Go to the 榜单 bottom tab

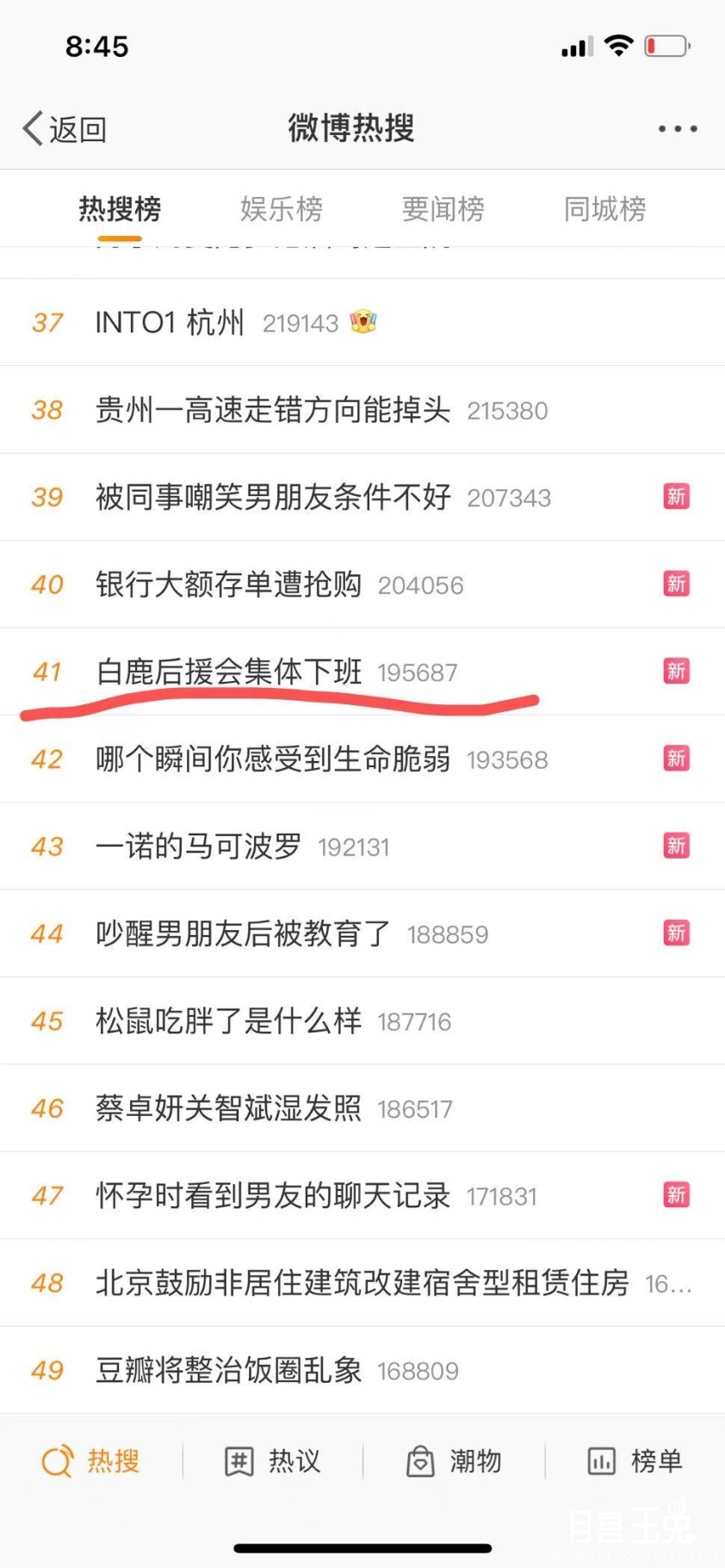(x=635, y=1461)
